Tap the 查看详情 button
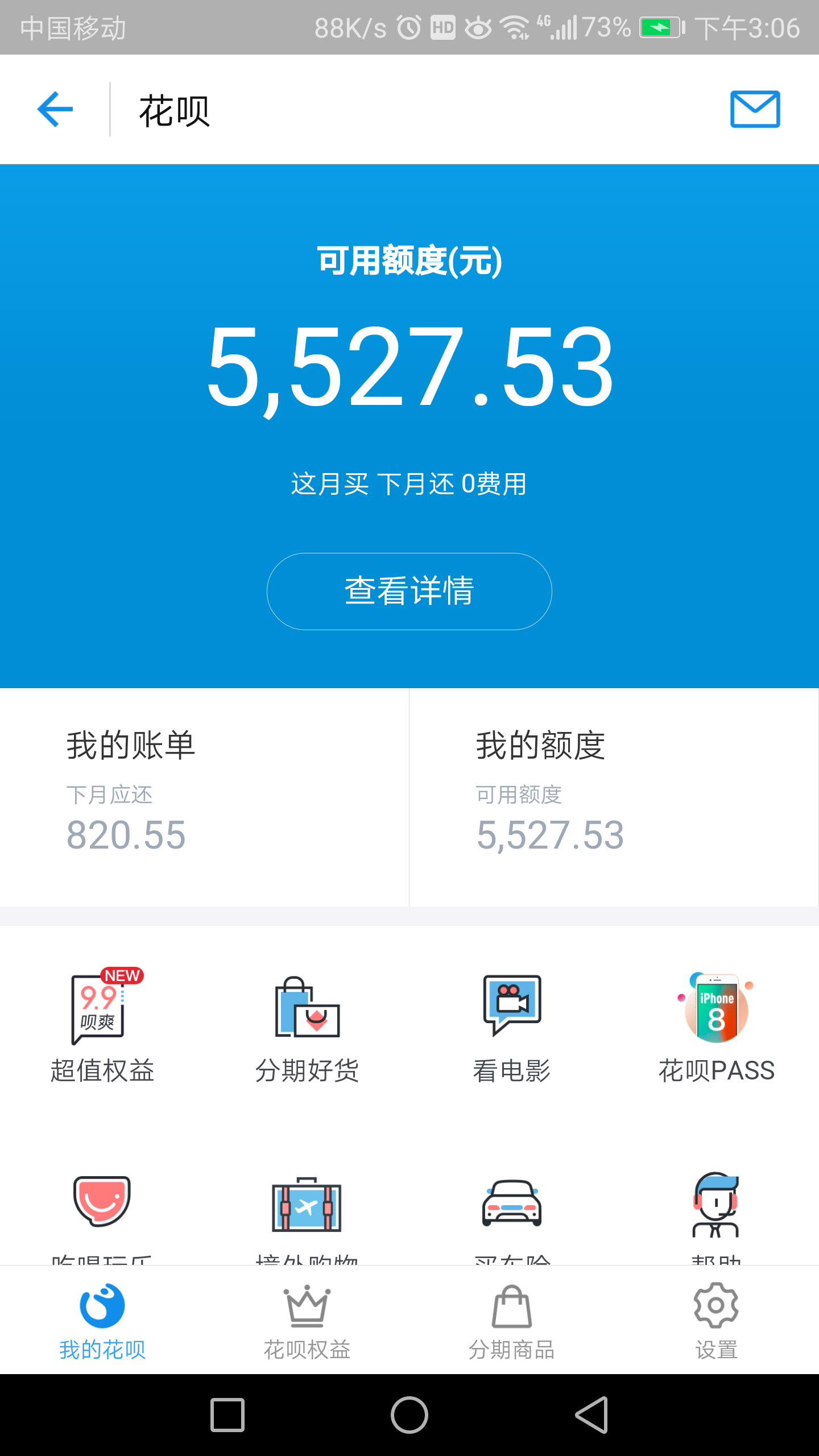819x1456 pixels. 409,591
